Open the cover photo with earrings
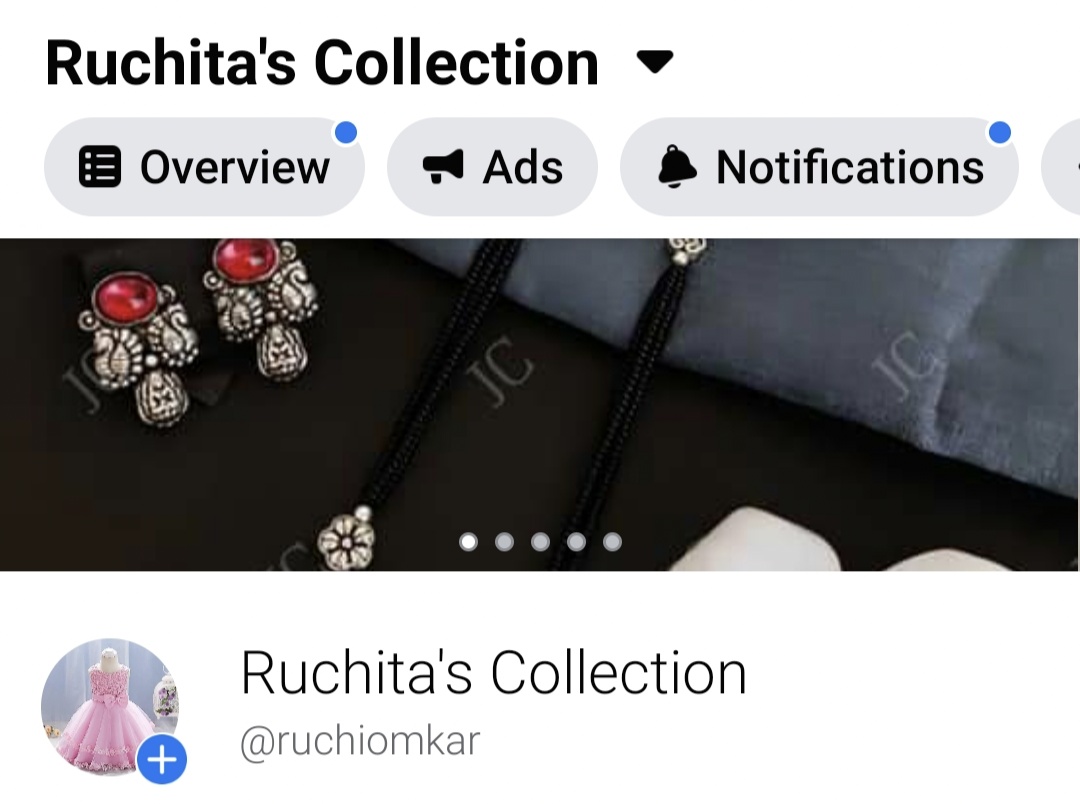Viewport: 1080px width, 804px height. point(540,400)
